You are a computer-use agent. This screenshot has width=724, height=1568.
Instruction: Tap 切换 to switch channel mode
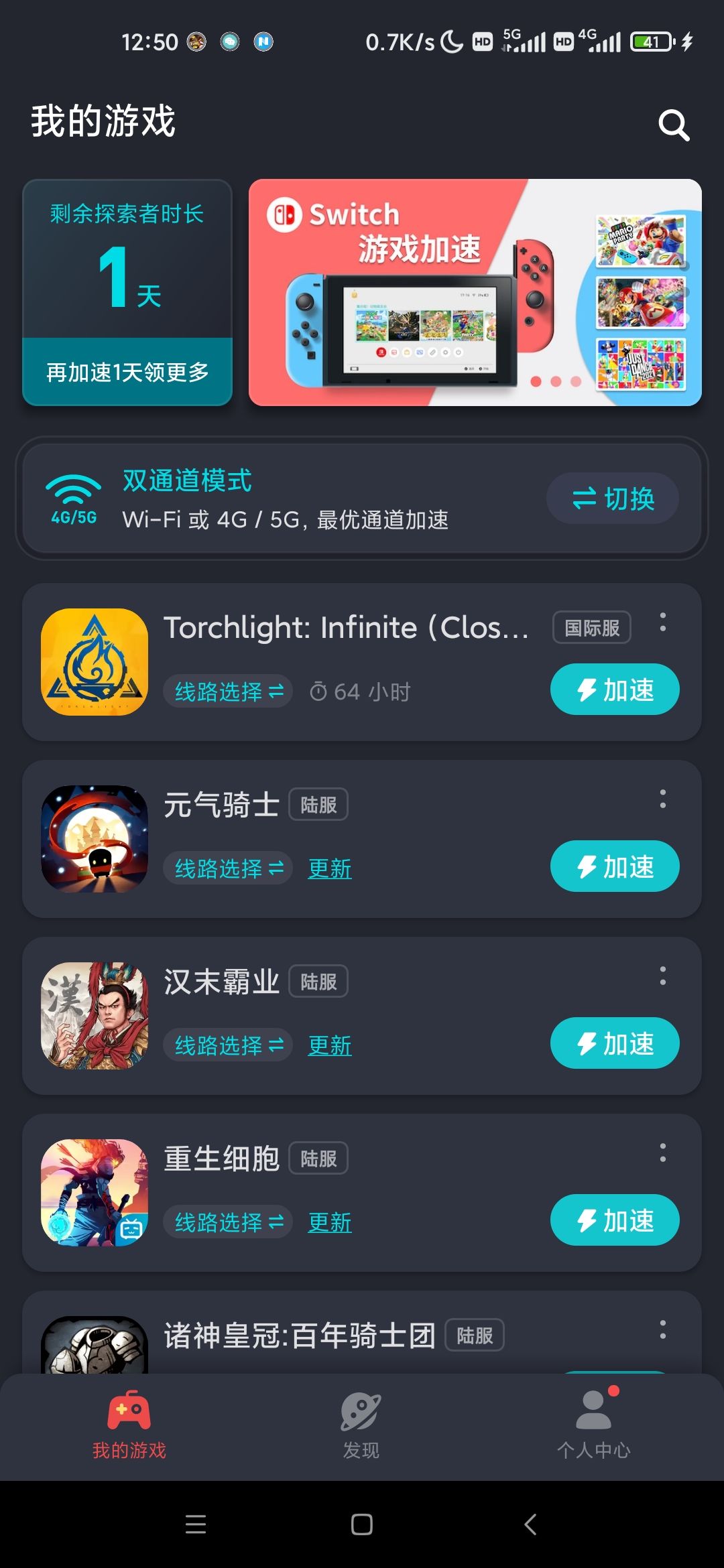point(613,499)
